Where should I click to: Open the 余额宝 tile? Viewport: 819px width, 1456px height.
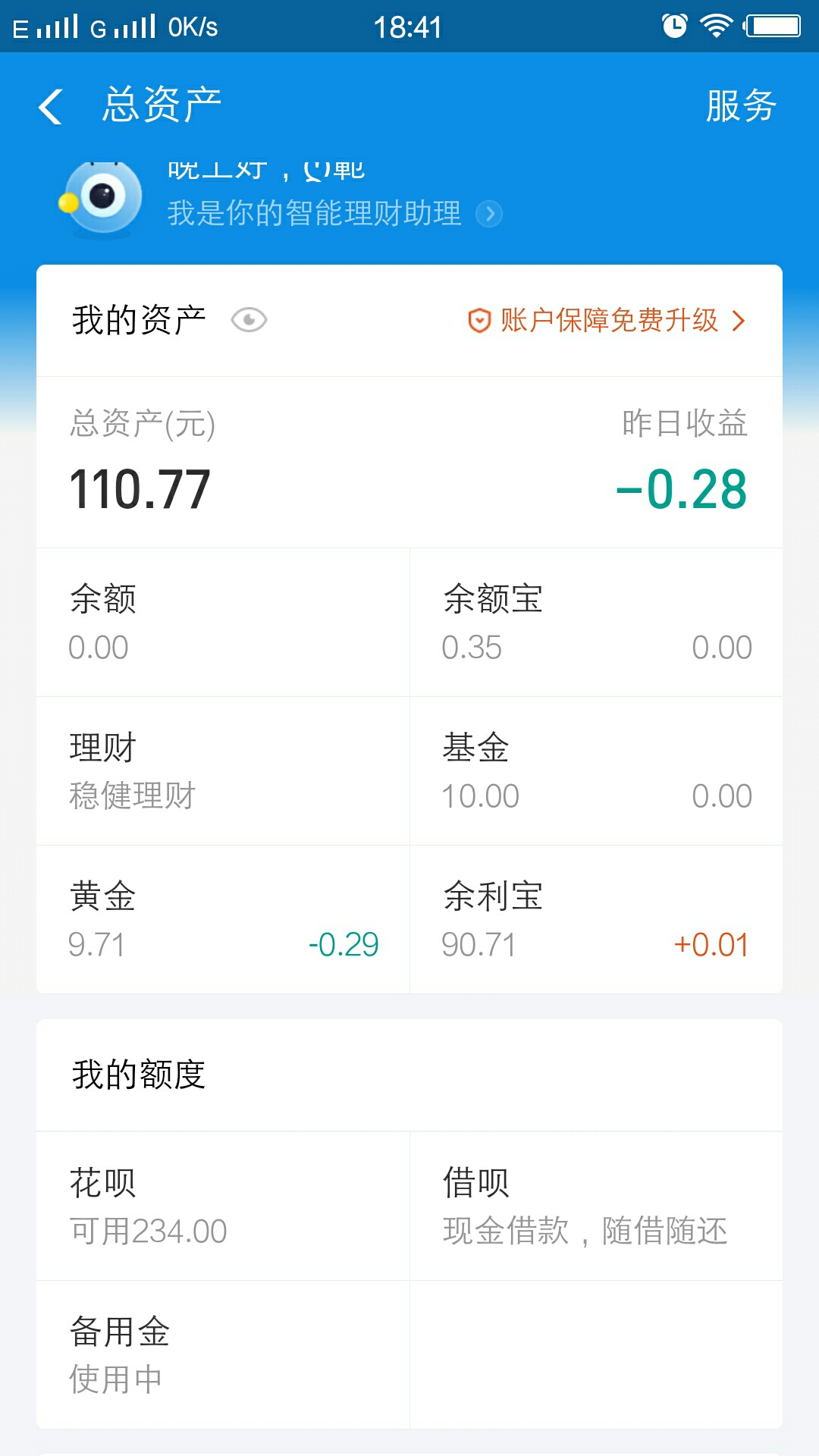click(597, 622)
